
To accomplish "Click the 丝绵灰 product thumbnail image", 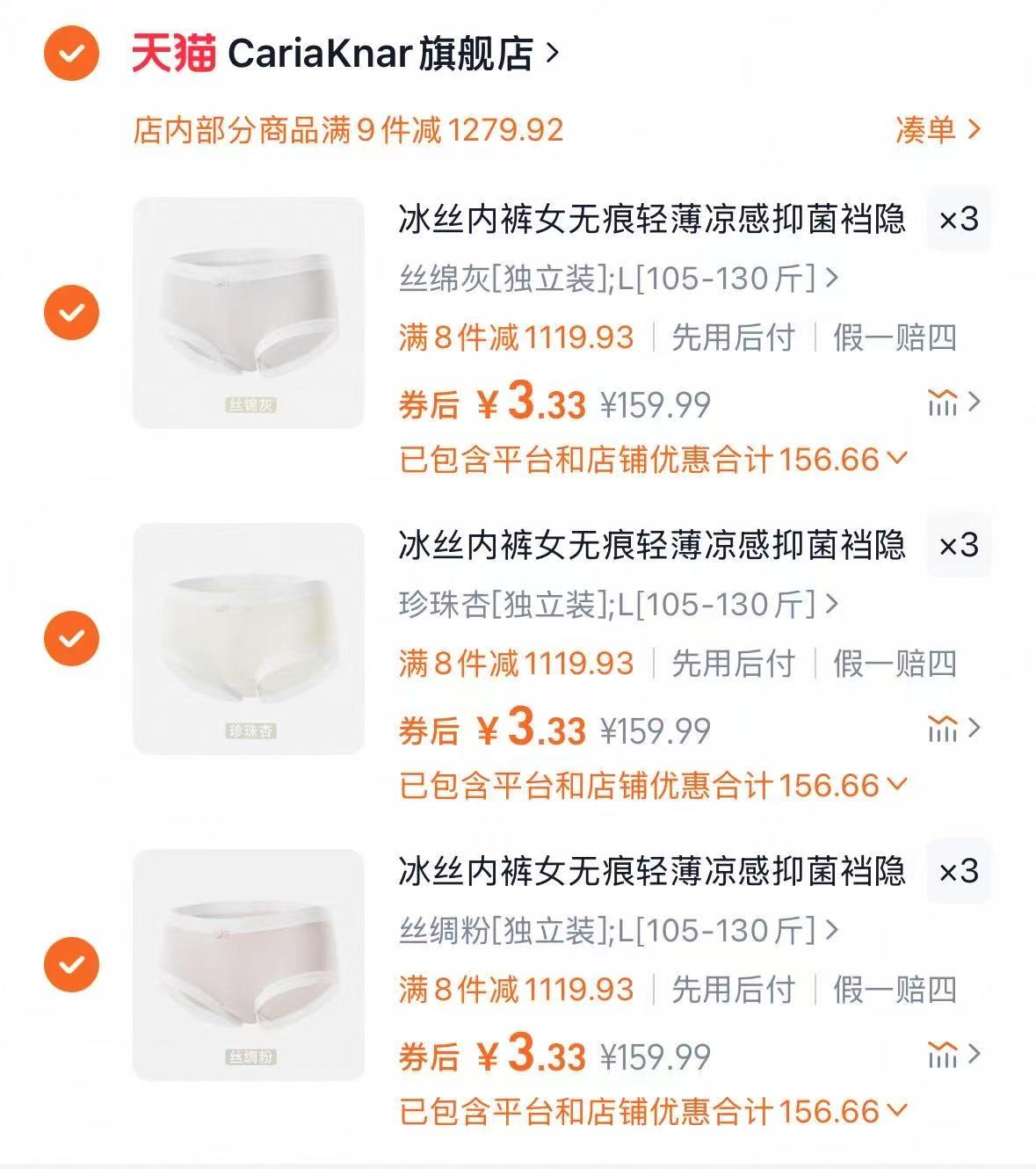I will 249,309.
